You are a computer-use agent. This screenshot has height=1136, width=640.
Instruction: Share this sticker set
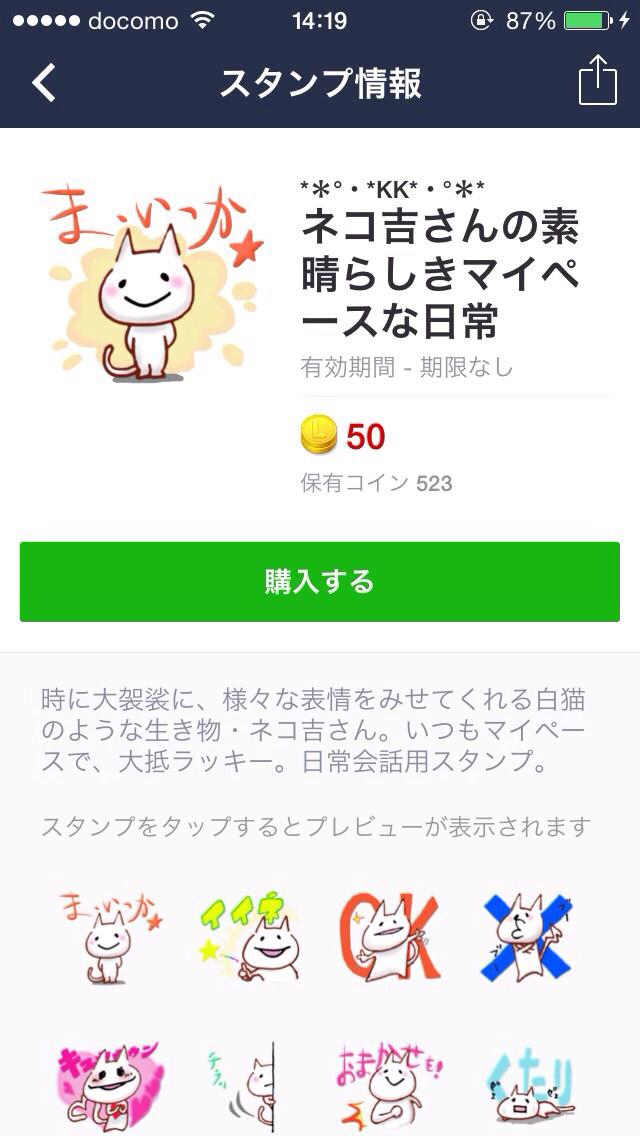click(x=597, y=81)
